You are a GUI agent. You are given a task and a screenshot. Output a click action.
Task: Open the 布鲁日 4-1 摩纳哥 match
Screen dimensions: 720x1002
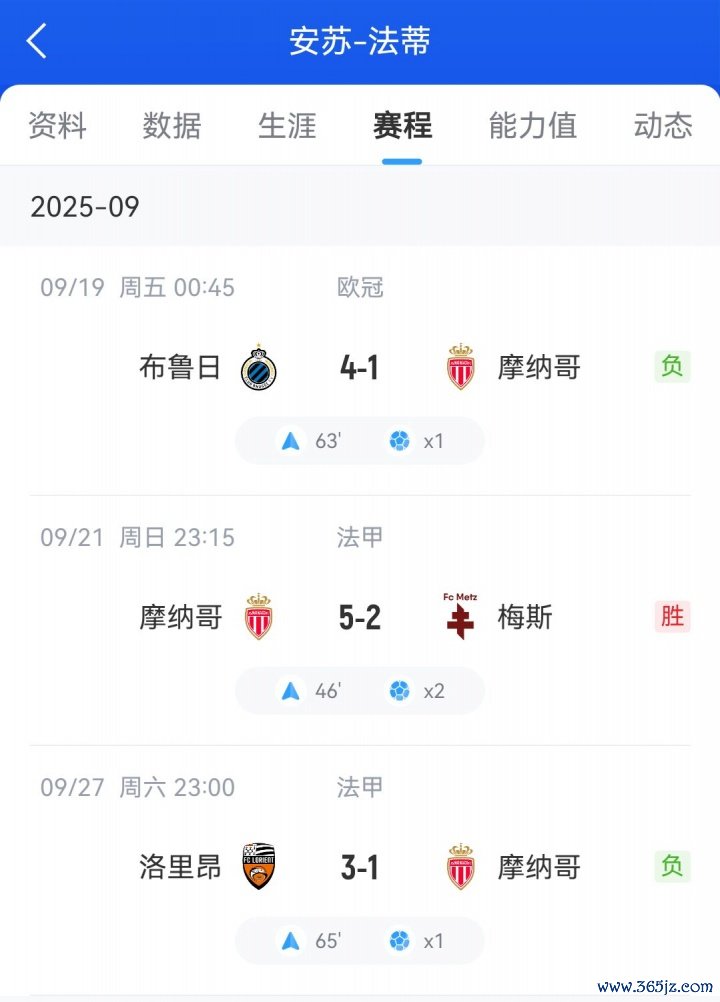[x=359, y=368]
